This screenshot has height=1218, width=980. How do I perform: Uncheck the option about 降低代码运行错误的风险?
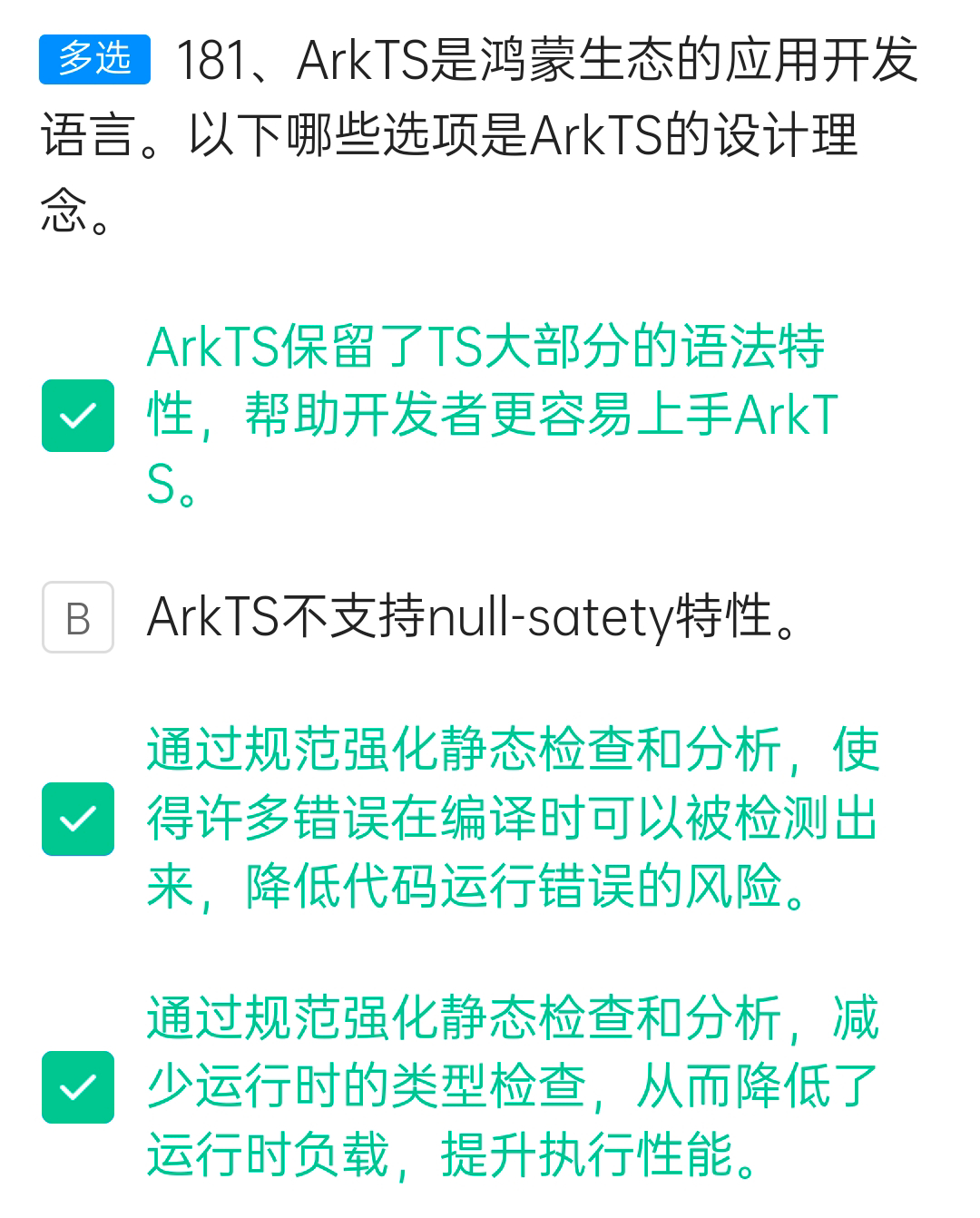click(x=78, y=819)
